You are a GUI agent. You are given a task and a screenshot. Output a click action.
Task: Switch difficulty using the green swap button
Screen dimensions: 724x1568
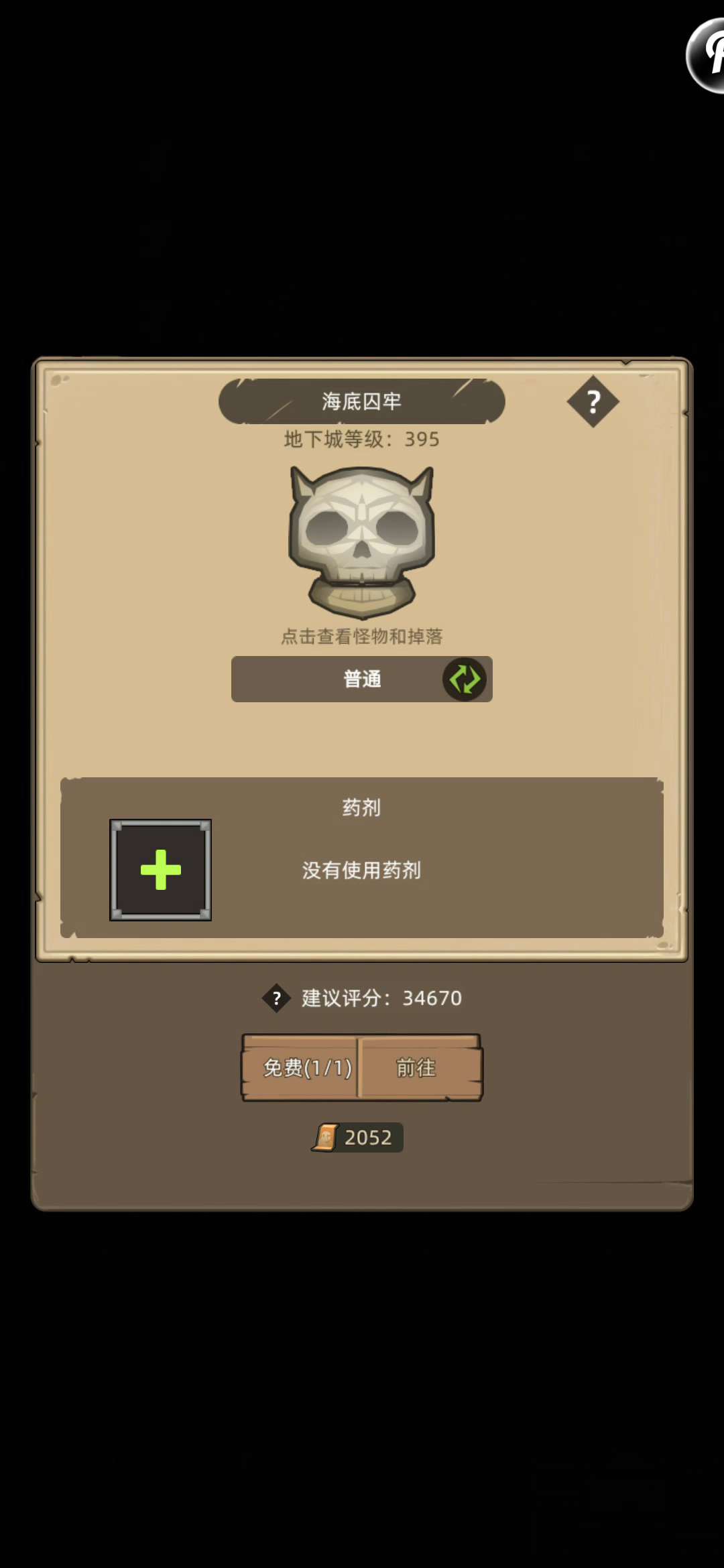[x=464, y=679]
